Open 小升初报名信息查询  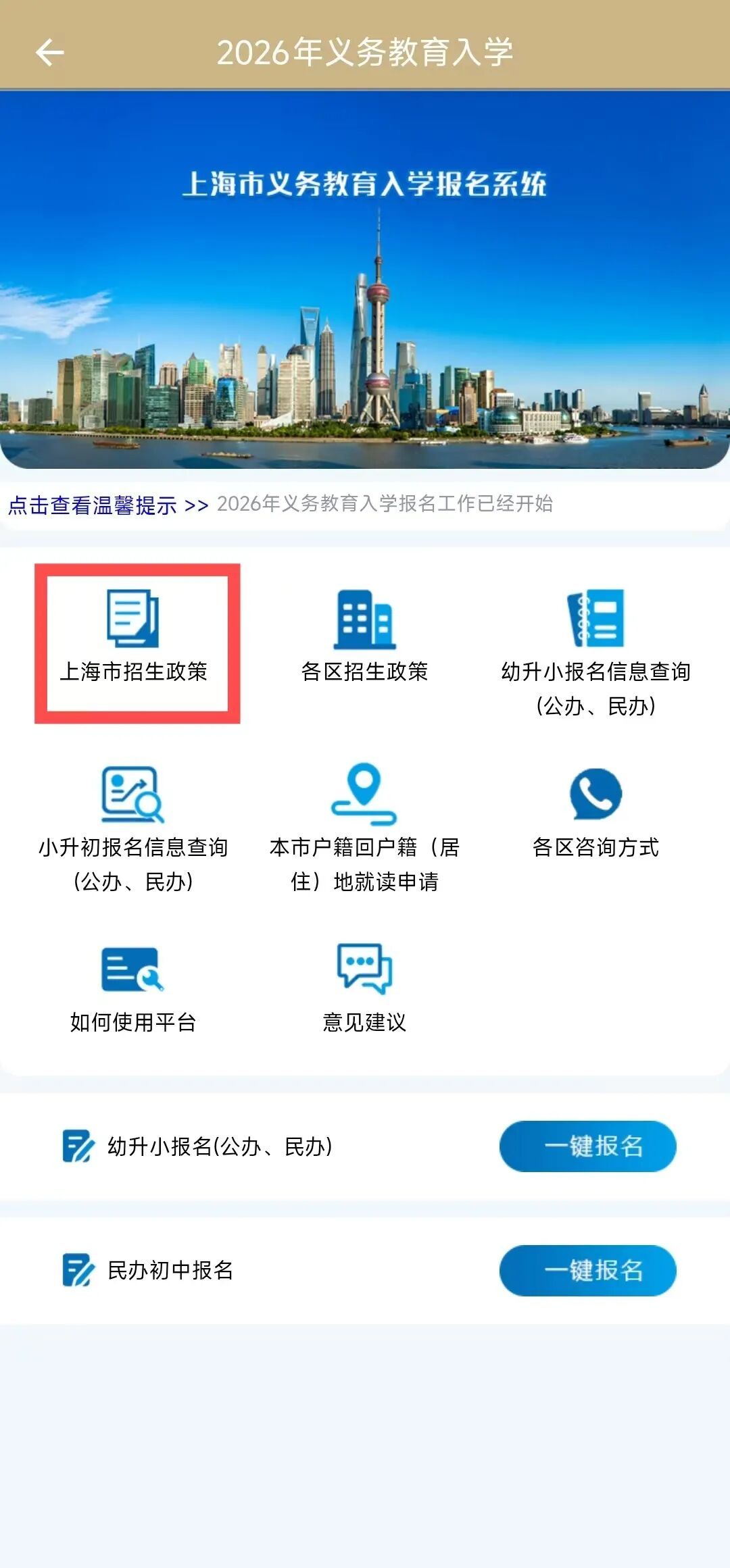(x=133, y=828)
